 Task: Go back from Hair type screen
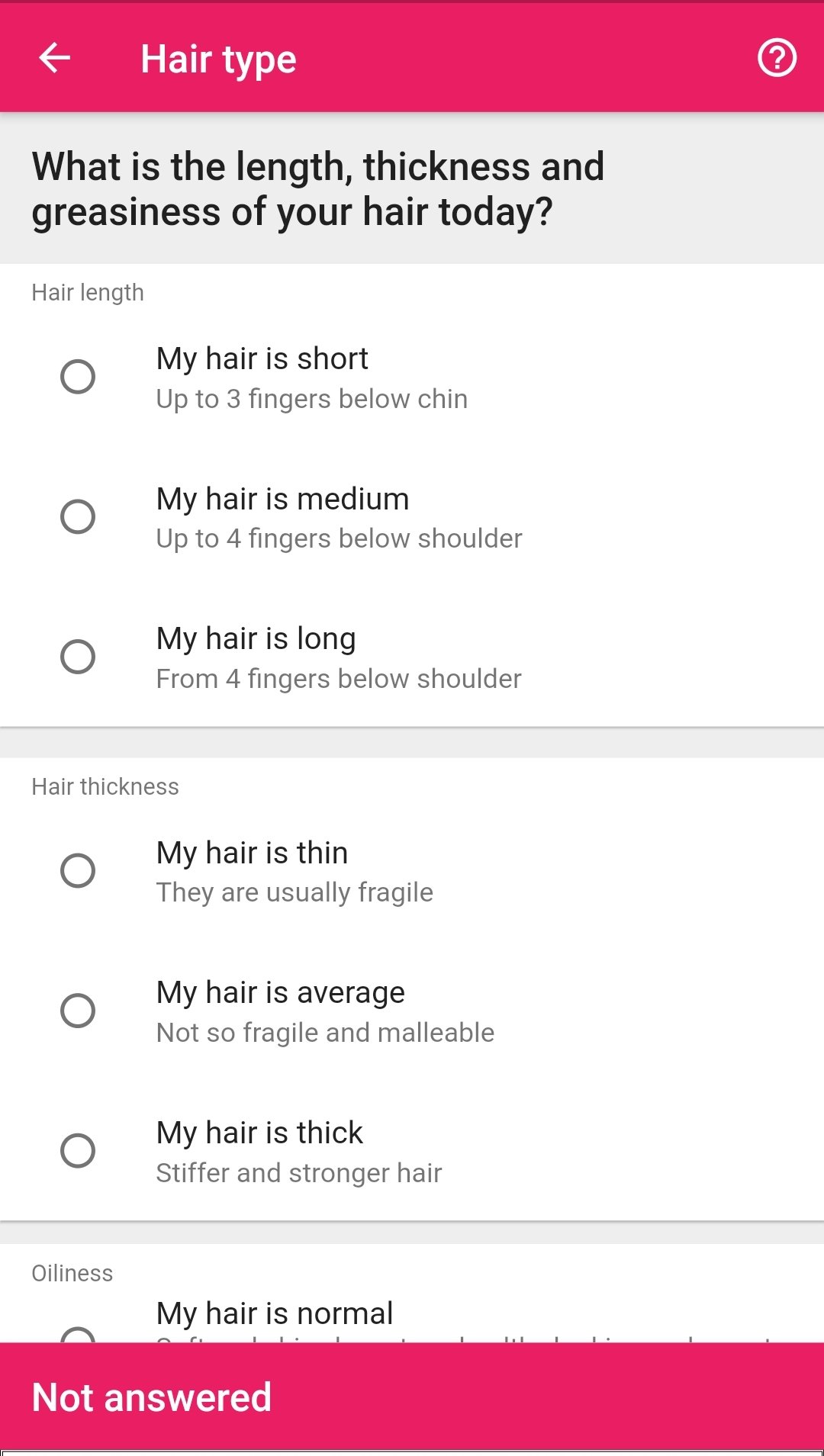tap(55, 58)
